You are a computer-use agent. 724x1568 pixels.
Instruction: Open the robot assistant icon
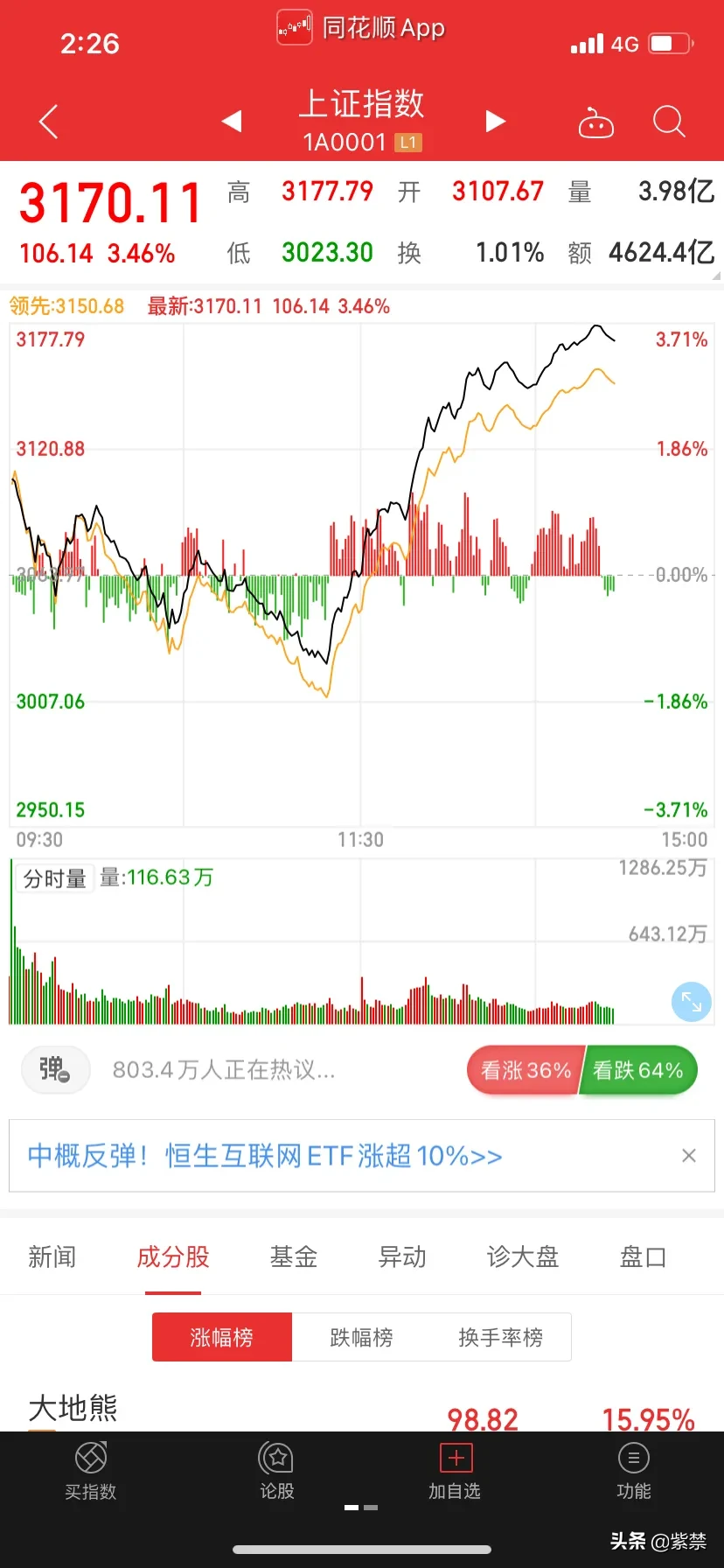(596, 123)
